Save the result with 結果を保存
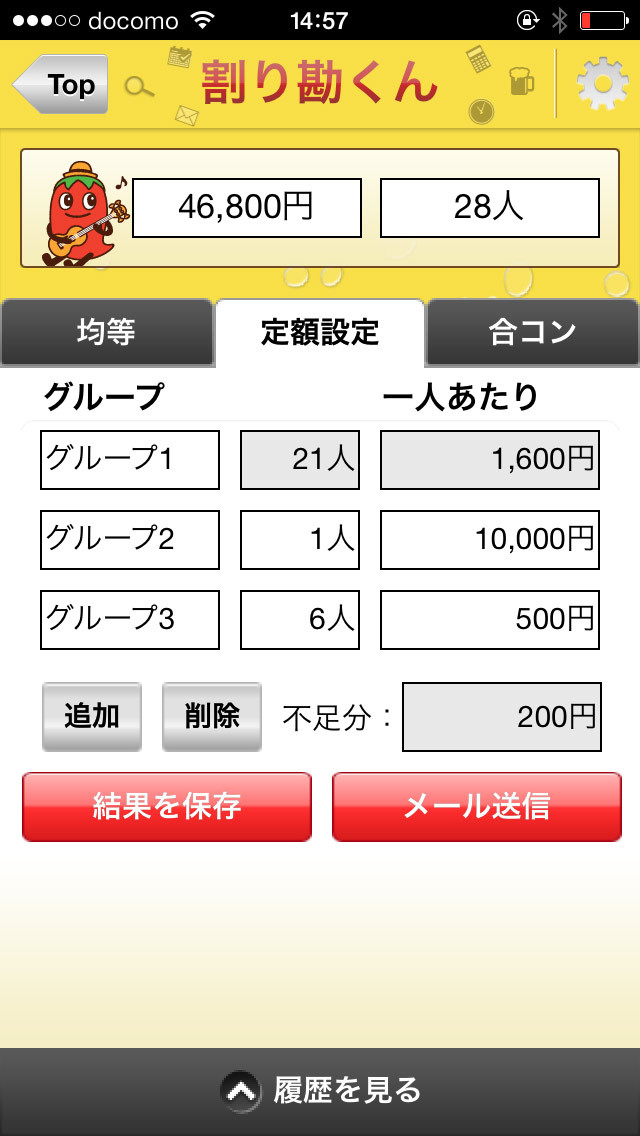Viewport: 640px width, 1136px height. click(167, 806)
